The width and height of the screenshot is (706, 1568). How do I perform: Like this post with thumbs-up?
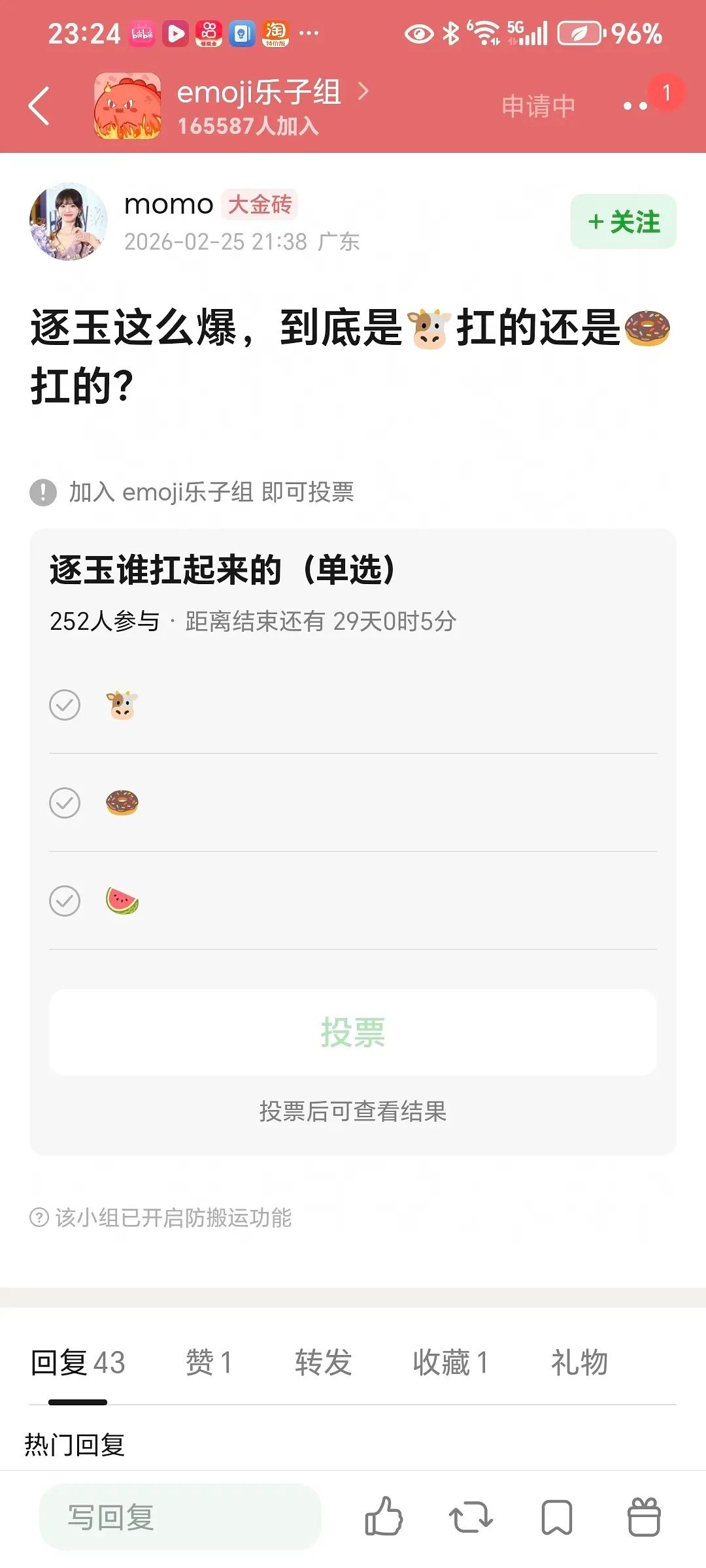click(384, 1517)
